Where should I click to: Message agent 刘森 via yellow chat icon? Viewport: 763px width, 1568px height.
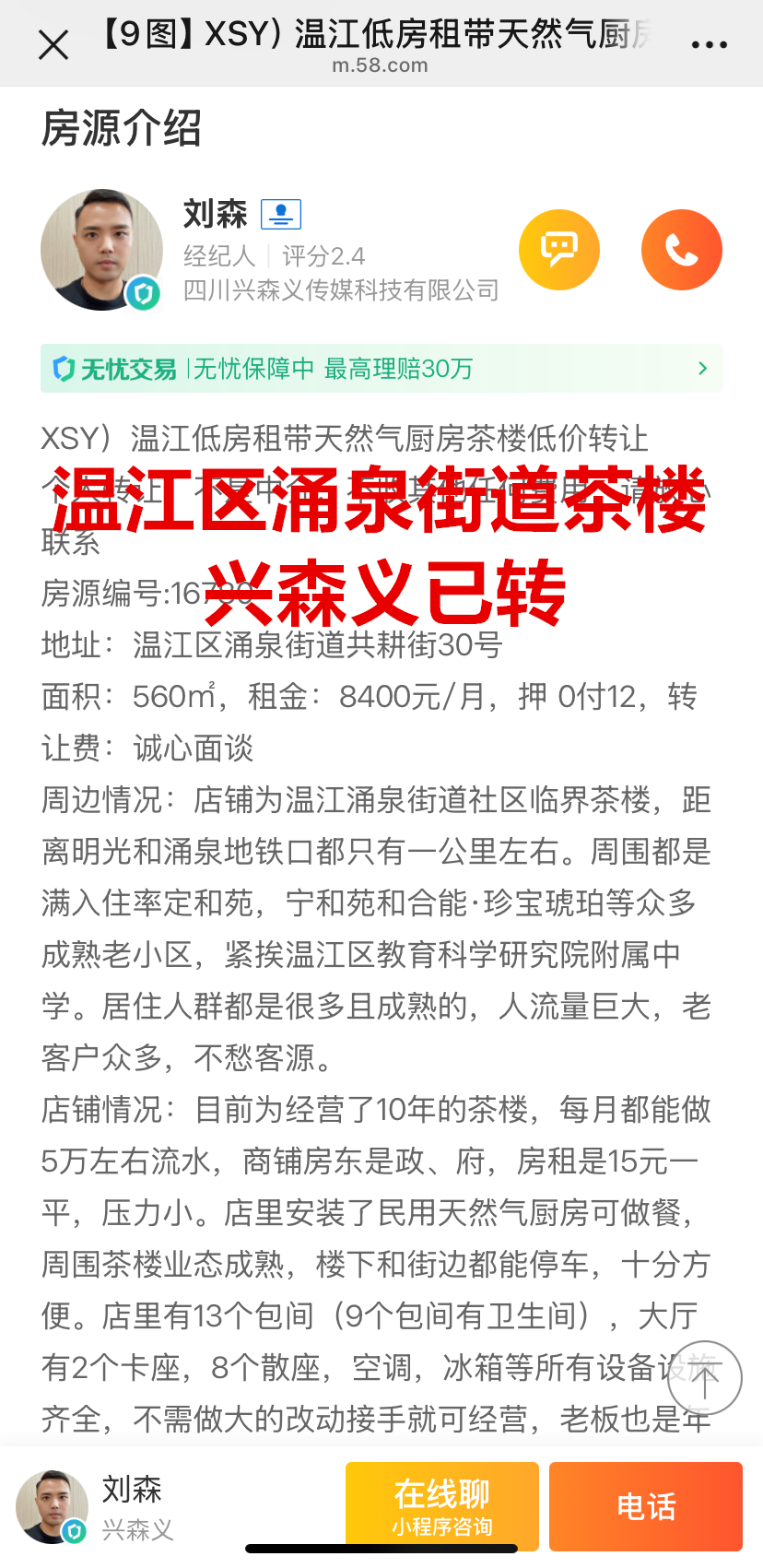pyautogui.click(x=559, y=250)
